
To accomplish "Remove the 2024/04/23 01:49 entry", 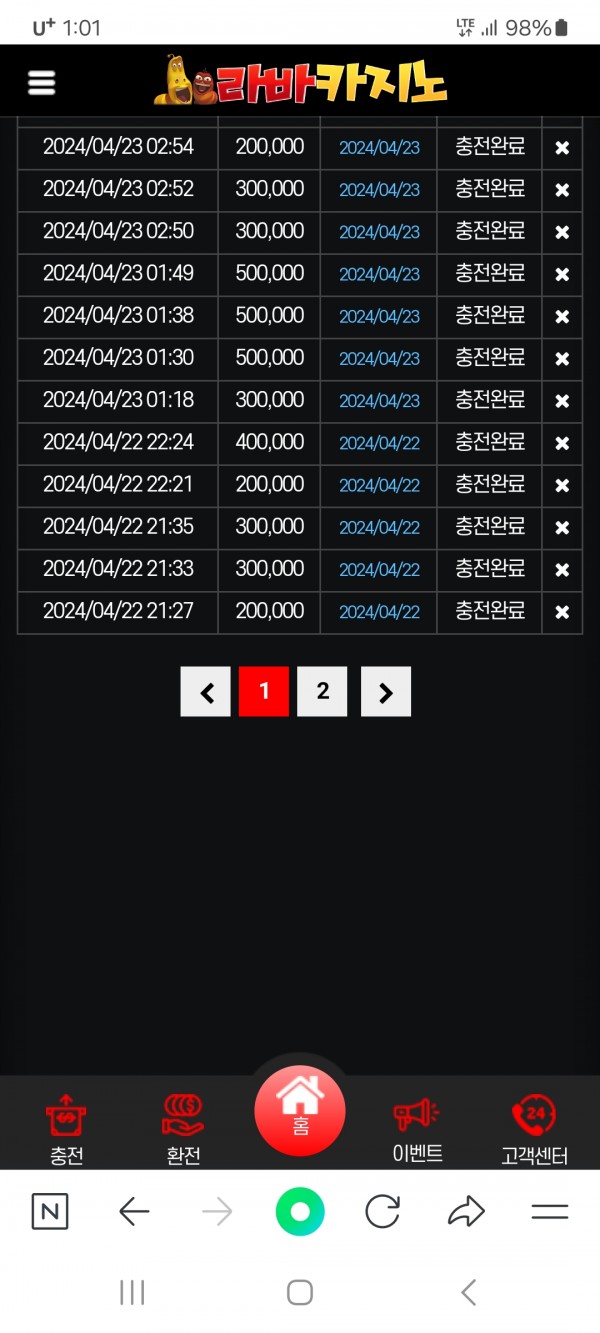I will [x=562, y=274].
